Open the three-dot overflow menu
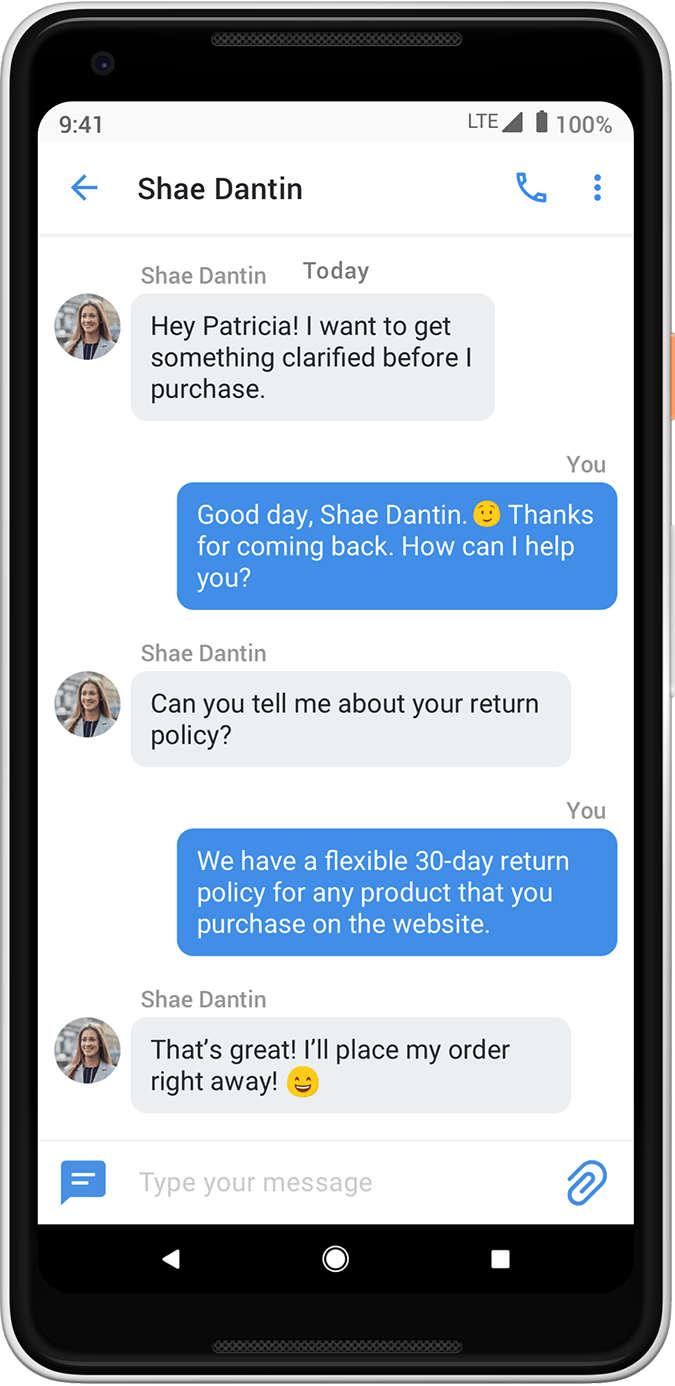675x1386 pixels. [597, 188]
